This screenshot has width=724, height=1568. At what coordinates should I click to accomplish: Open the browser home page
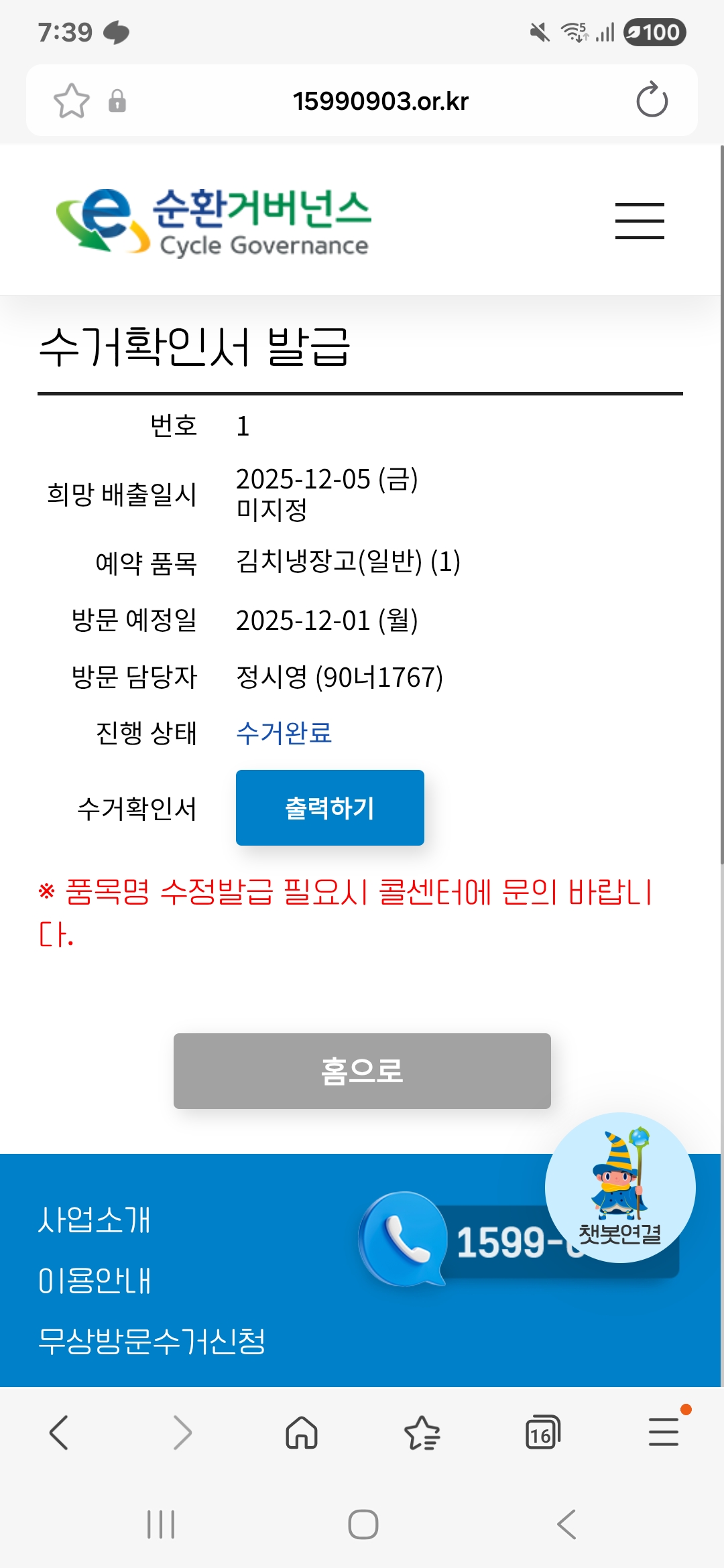click(x=302, y=1433)
